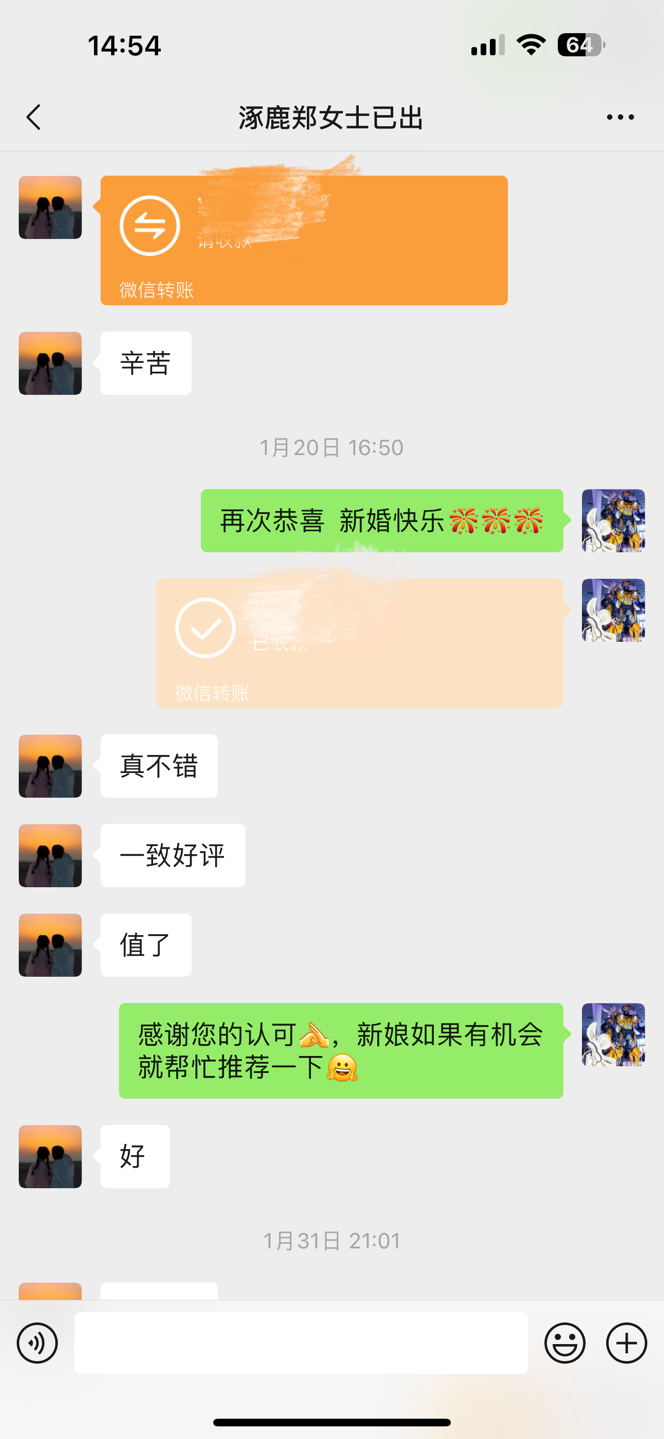Go back to the chat list
The image size is (664, 1439).
tap(34, 117)
